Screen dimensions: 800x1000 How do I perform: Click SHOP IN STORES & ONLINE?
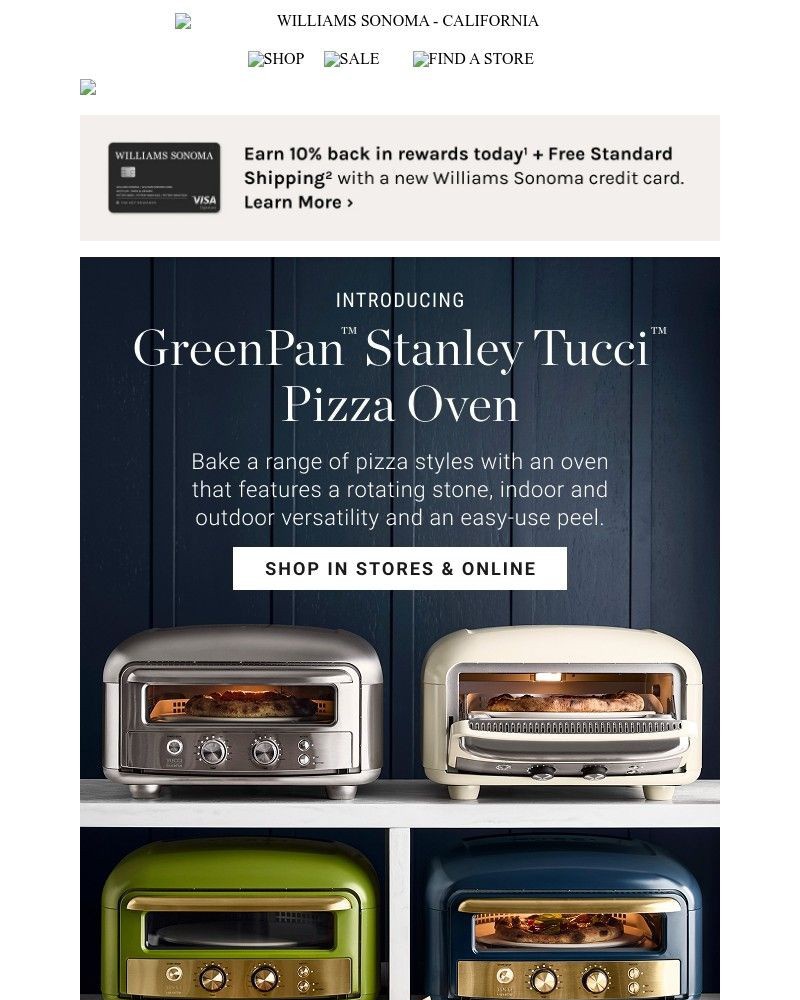400,568
